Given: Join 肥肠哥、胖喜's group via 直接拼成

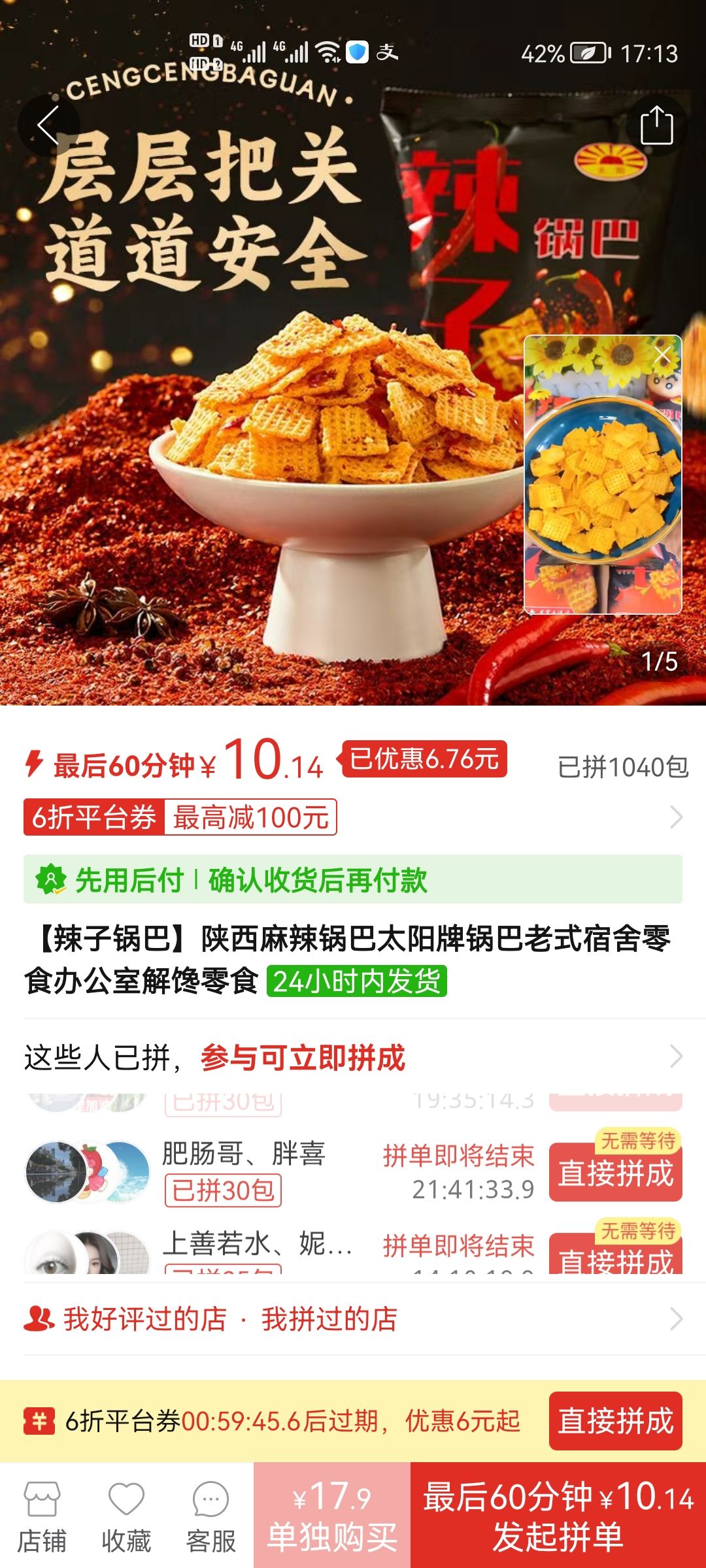Looking at the screenshot, I should [x=615, y=1173].
